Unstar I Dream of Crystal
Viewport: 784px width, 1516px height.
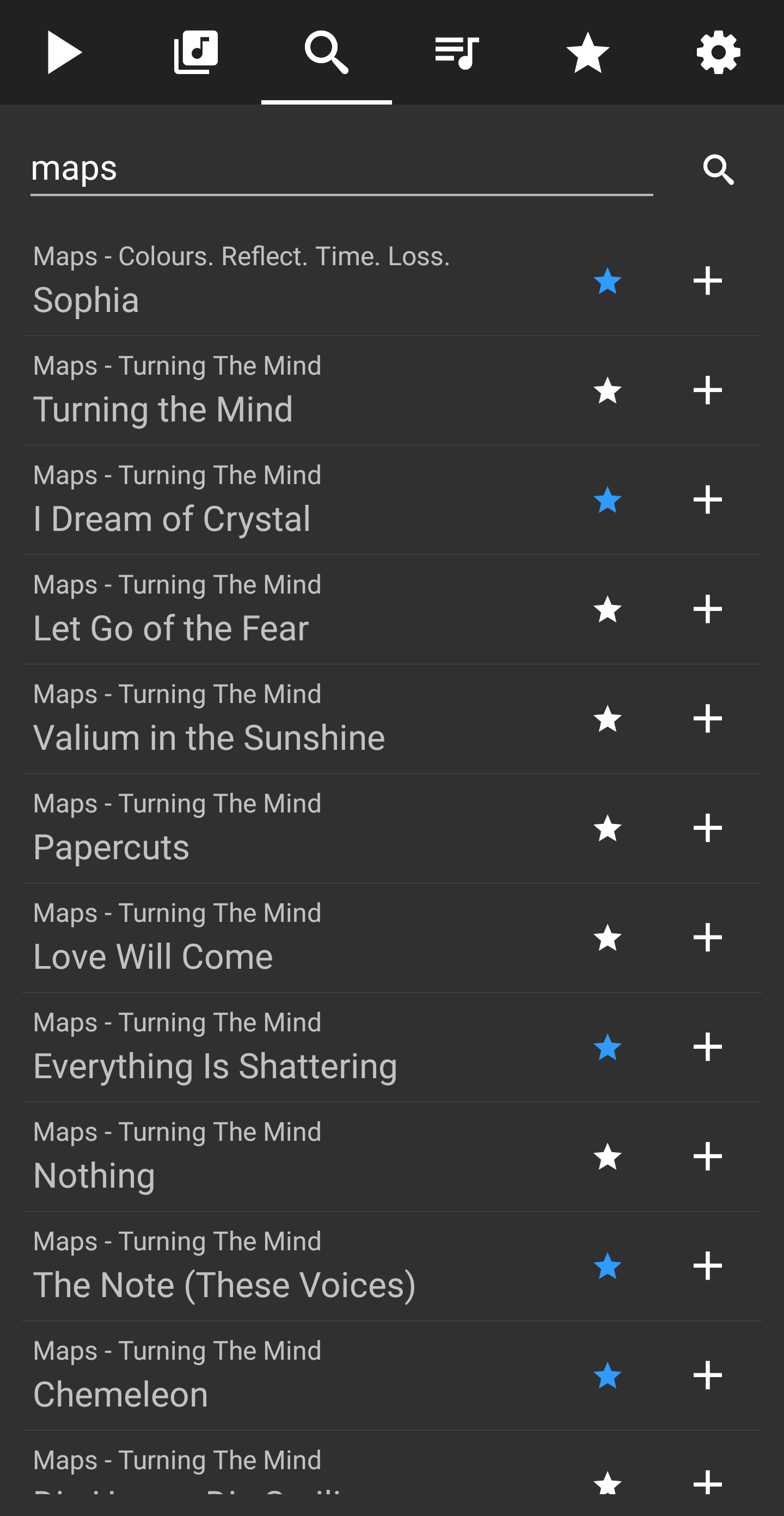[x=607, y=500]
